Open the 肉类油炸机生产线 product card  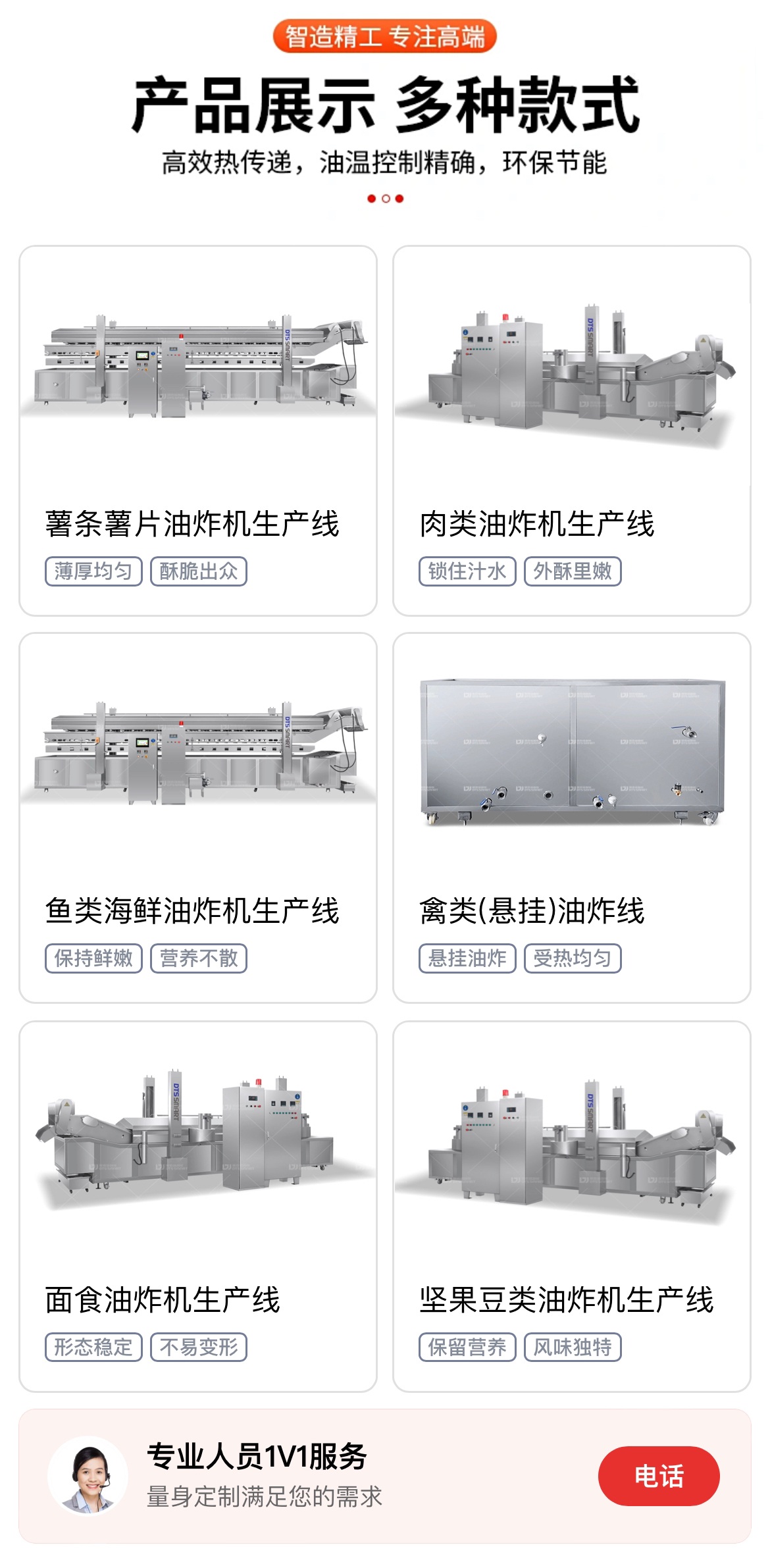click(571, 431)
